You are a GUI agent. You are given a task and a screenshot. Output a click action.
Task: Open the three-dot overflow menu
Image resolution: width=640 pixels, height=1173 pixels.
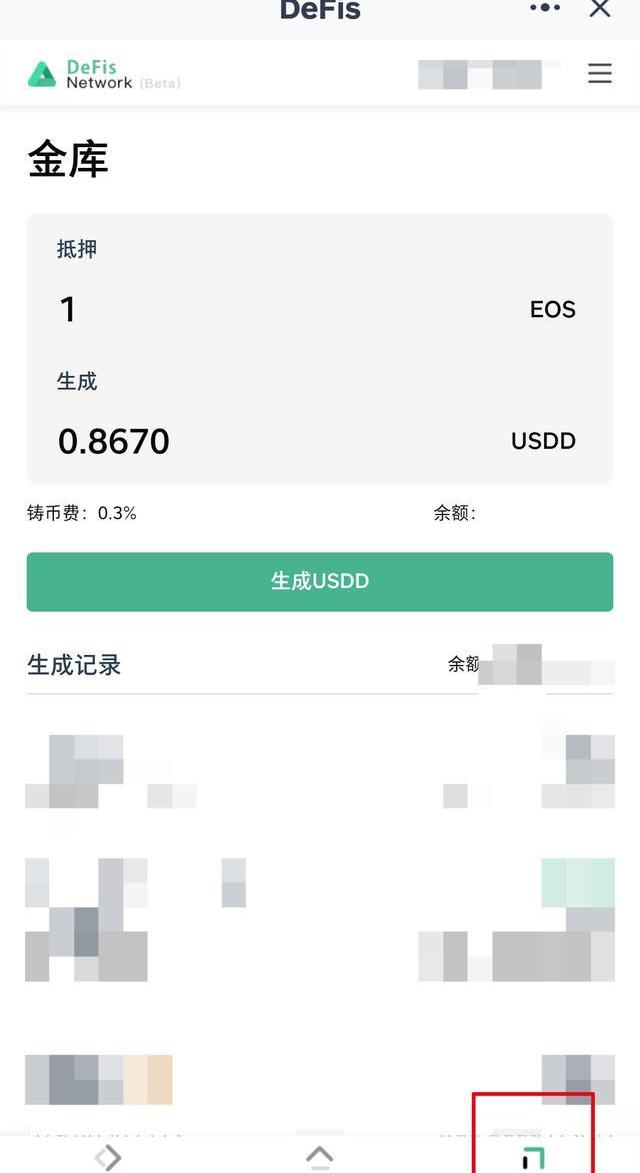click(545, 7)
